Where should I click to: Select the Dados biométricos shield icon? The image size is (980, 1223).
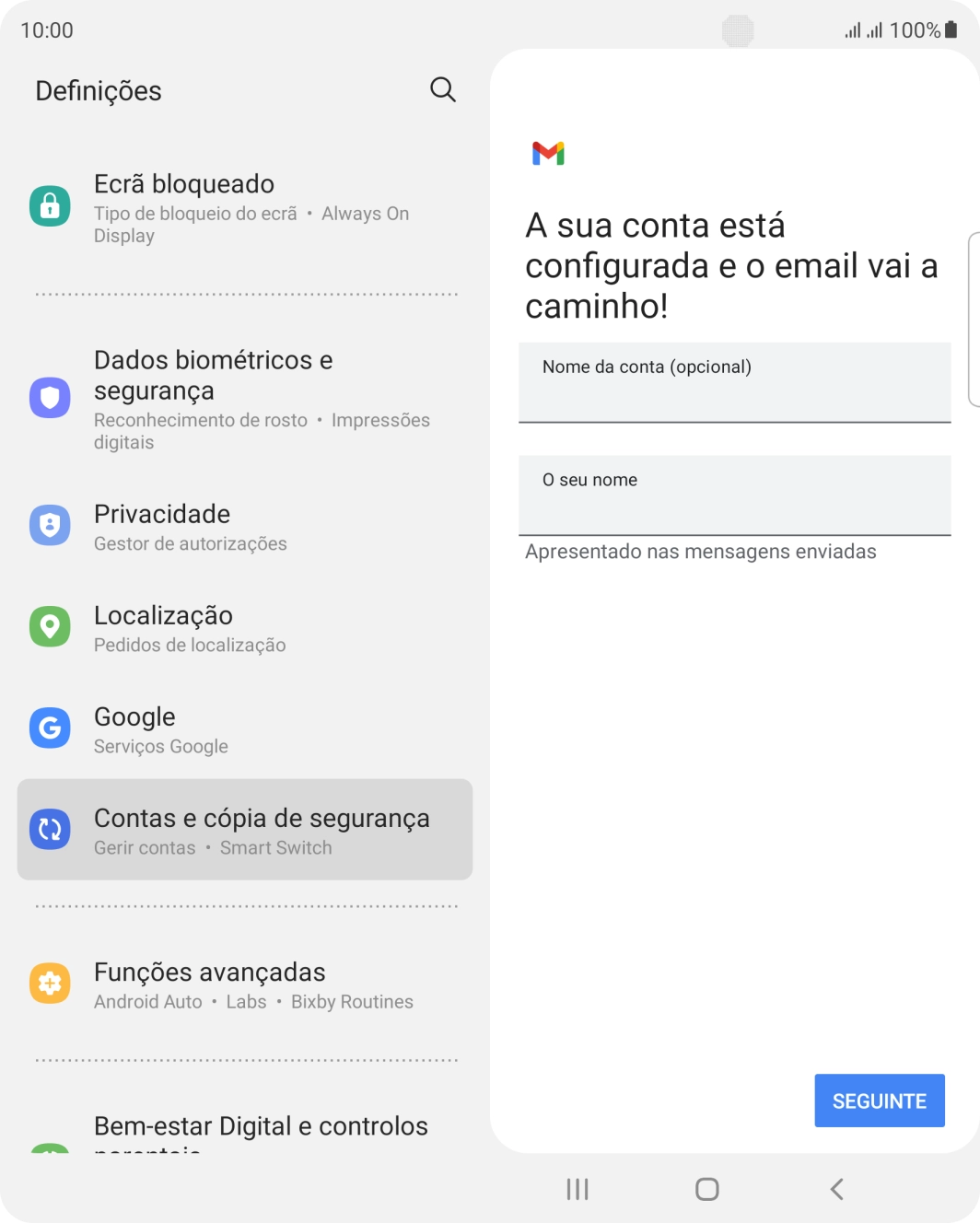pos(50,398)
